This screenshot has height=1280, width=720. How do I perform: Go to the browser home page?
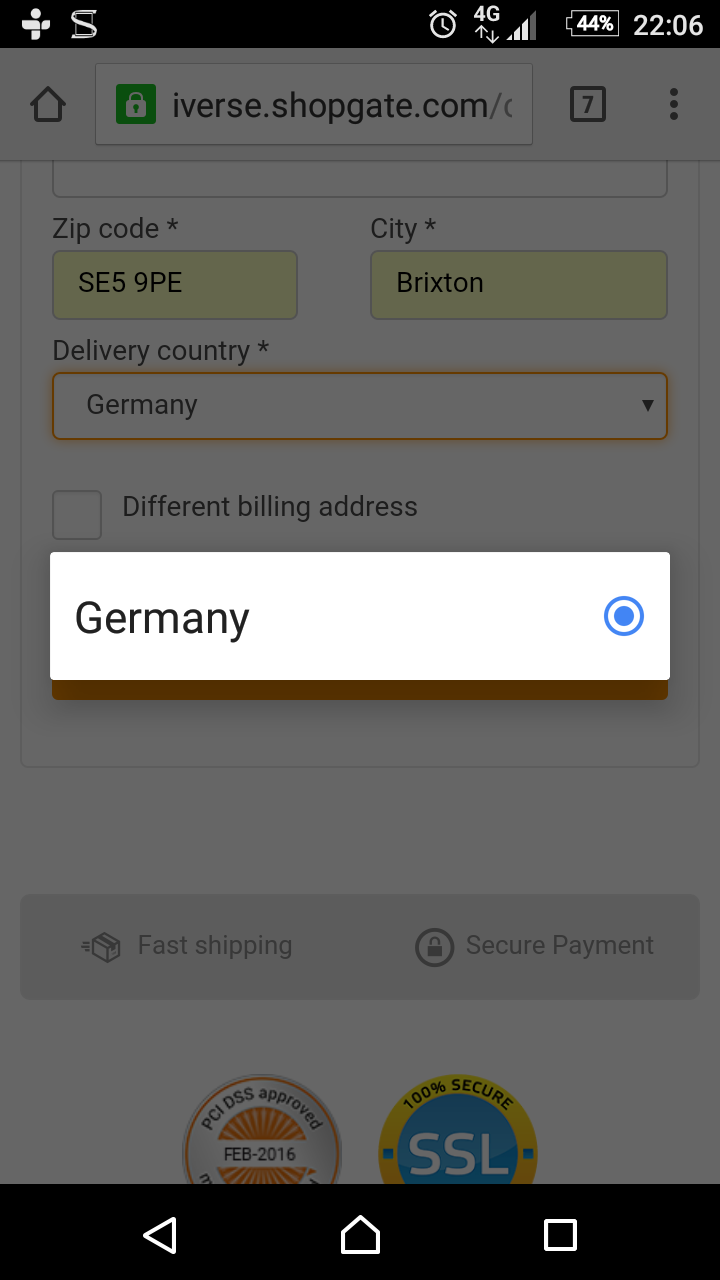coord(48,104)
